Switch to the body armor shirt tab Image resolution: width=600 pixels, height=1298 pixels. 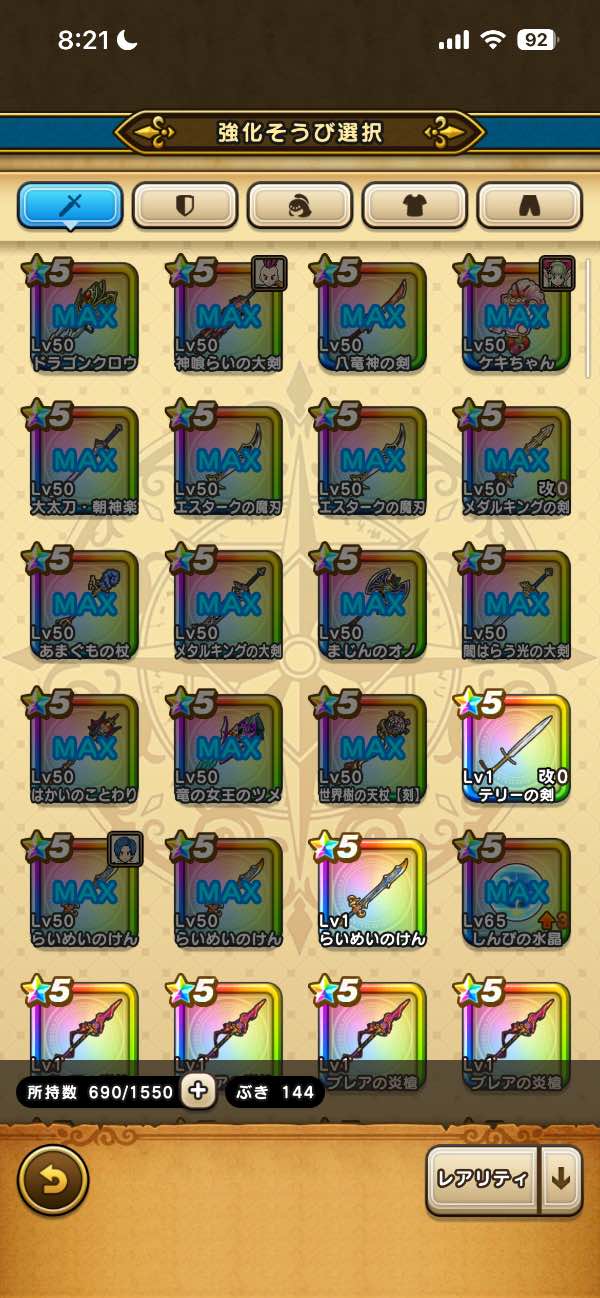click(415, 206)
